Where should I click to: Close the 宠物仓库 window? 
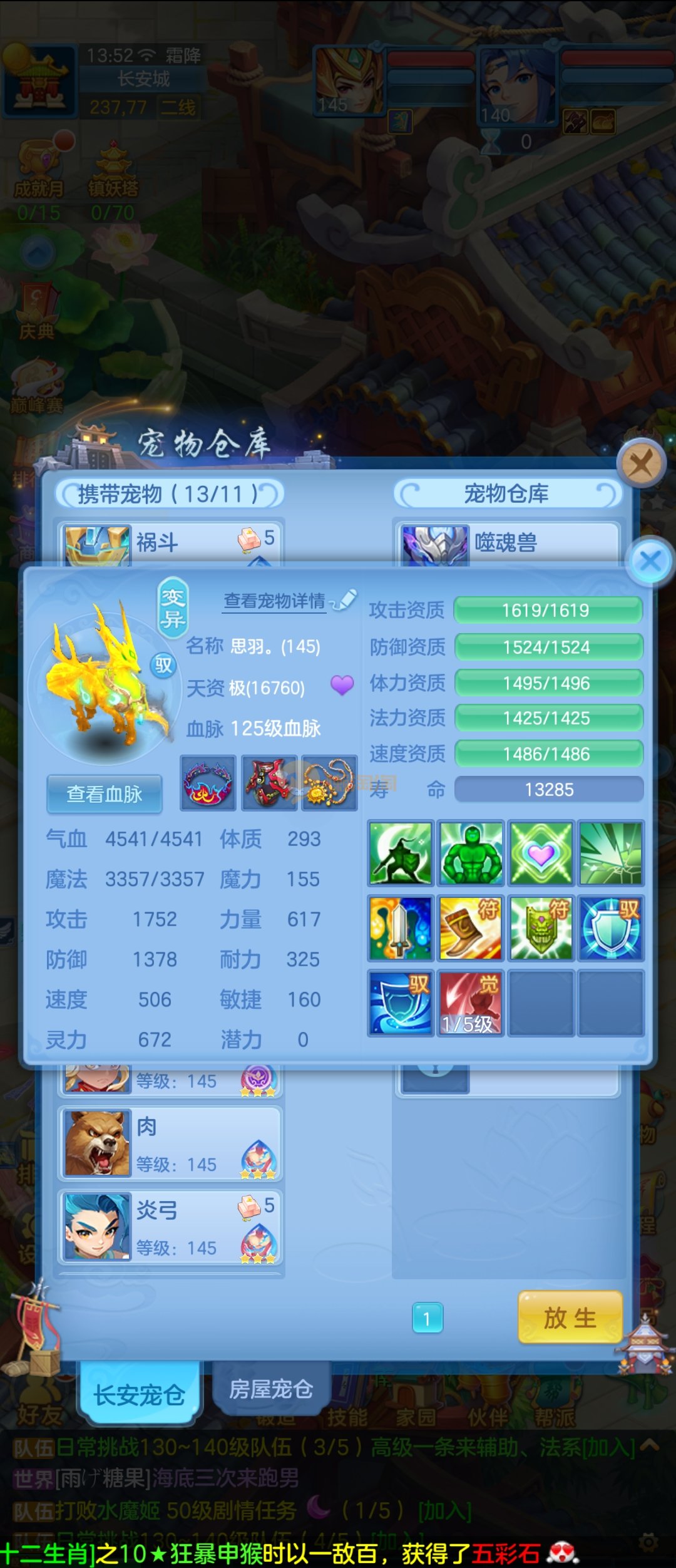[640, 465]
